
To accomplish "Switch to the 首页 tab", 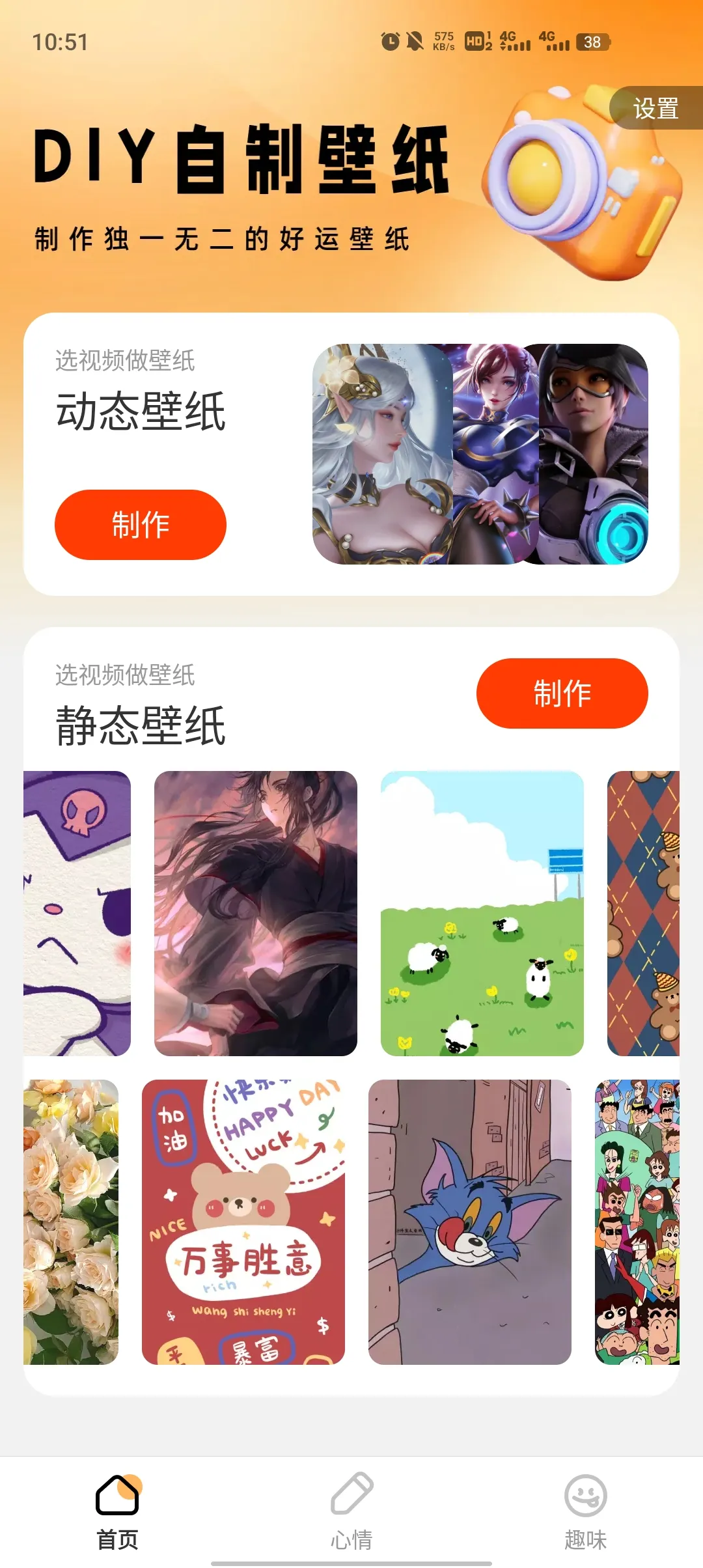I will 117,1512.
